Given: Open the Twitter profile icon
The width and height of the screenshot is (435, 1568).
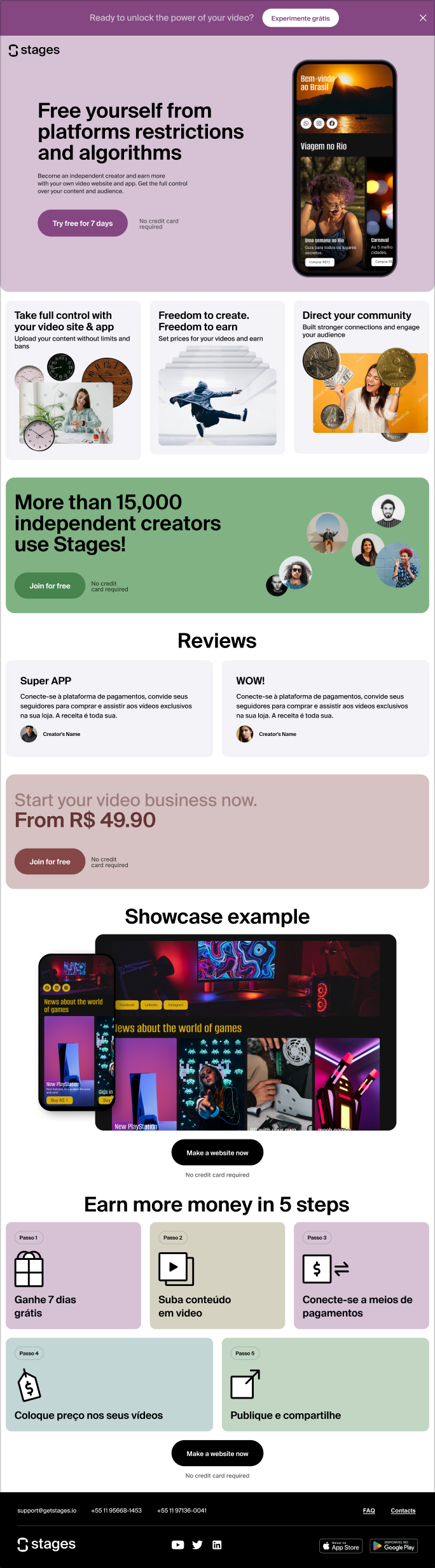Looking at the screenshot, I should (x=197, y=1544).
